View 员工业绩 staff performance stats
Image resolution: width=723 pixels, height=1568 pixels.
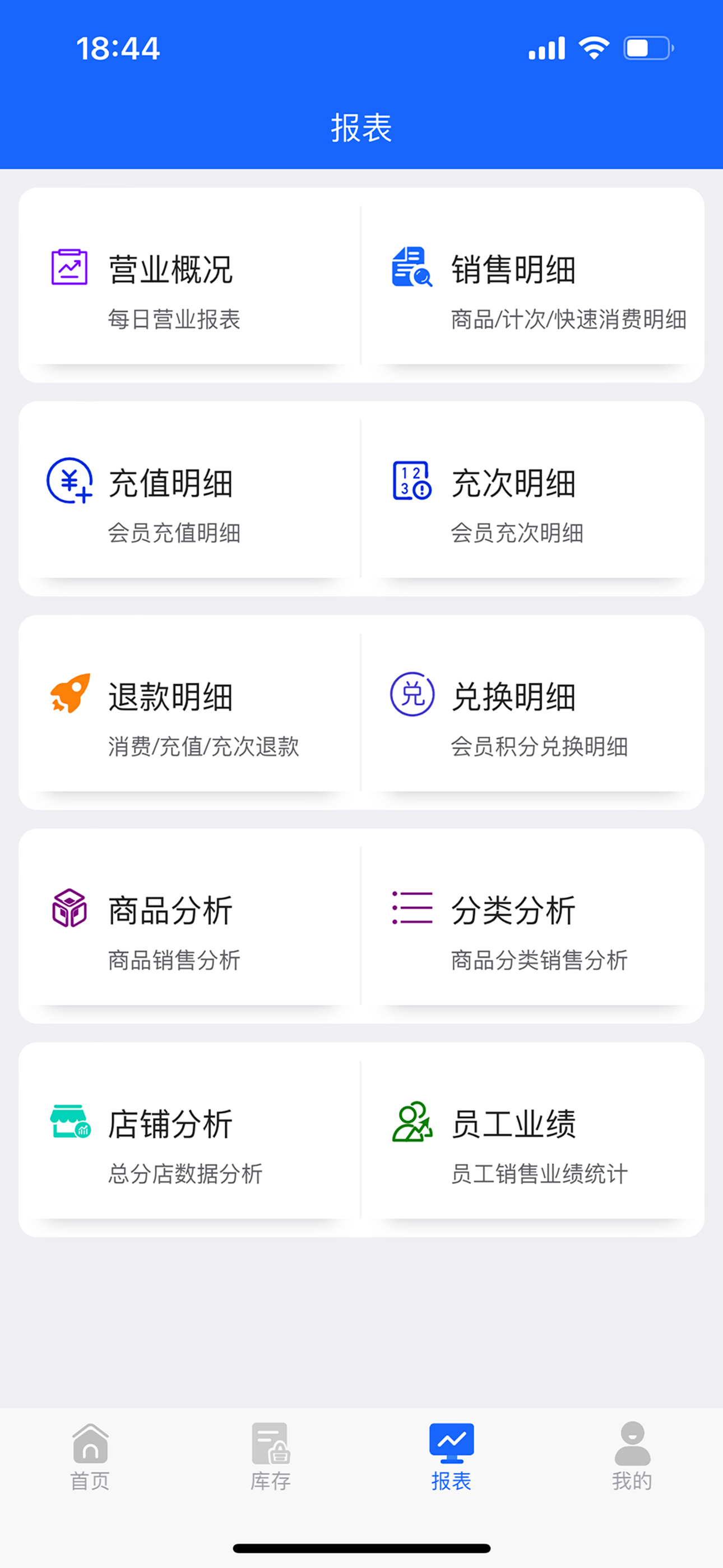[x=533, y=1140]
